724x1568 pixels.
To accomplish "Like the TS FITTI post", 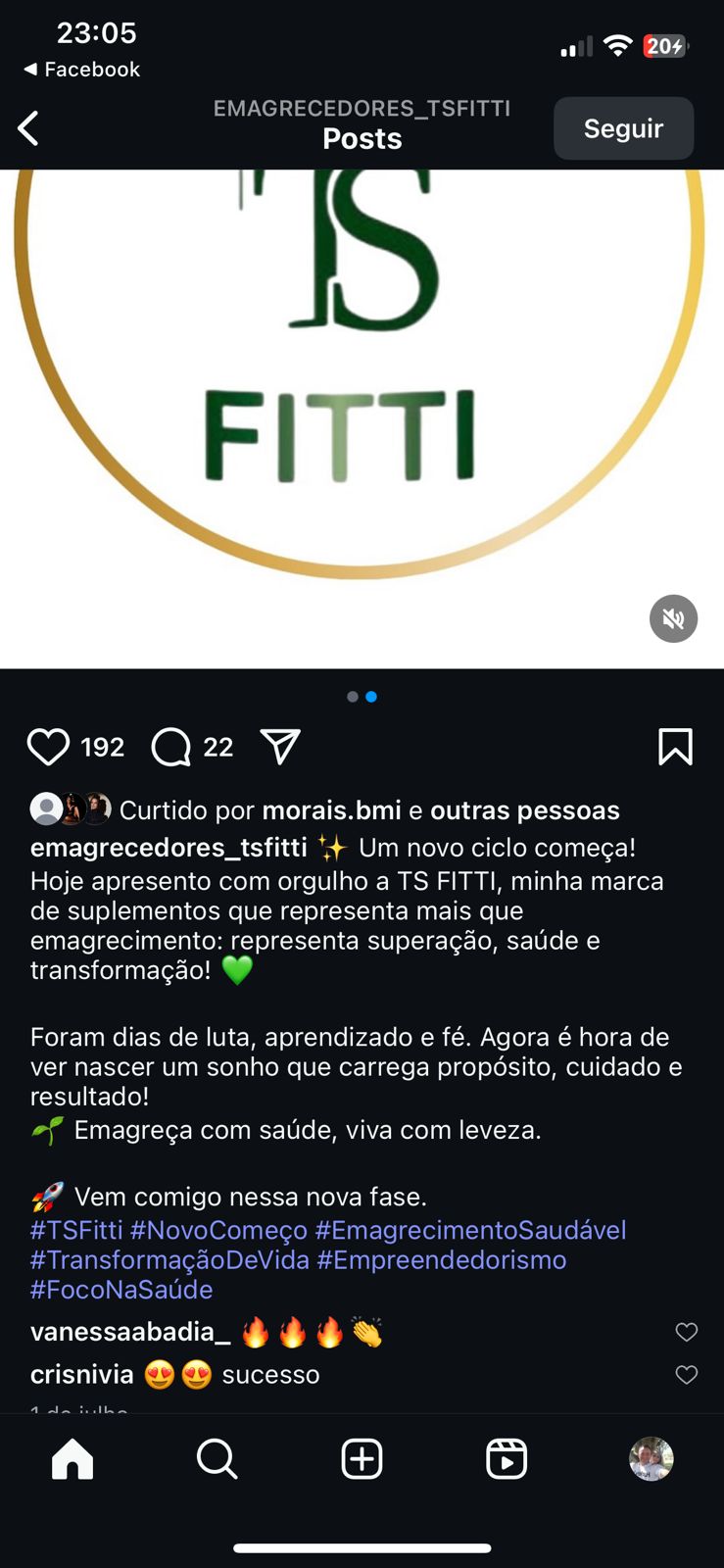I will point(48,747).
